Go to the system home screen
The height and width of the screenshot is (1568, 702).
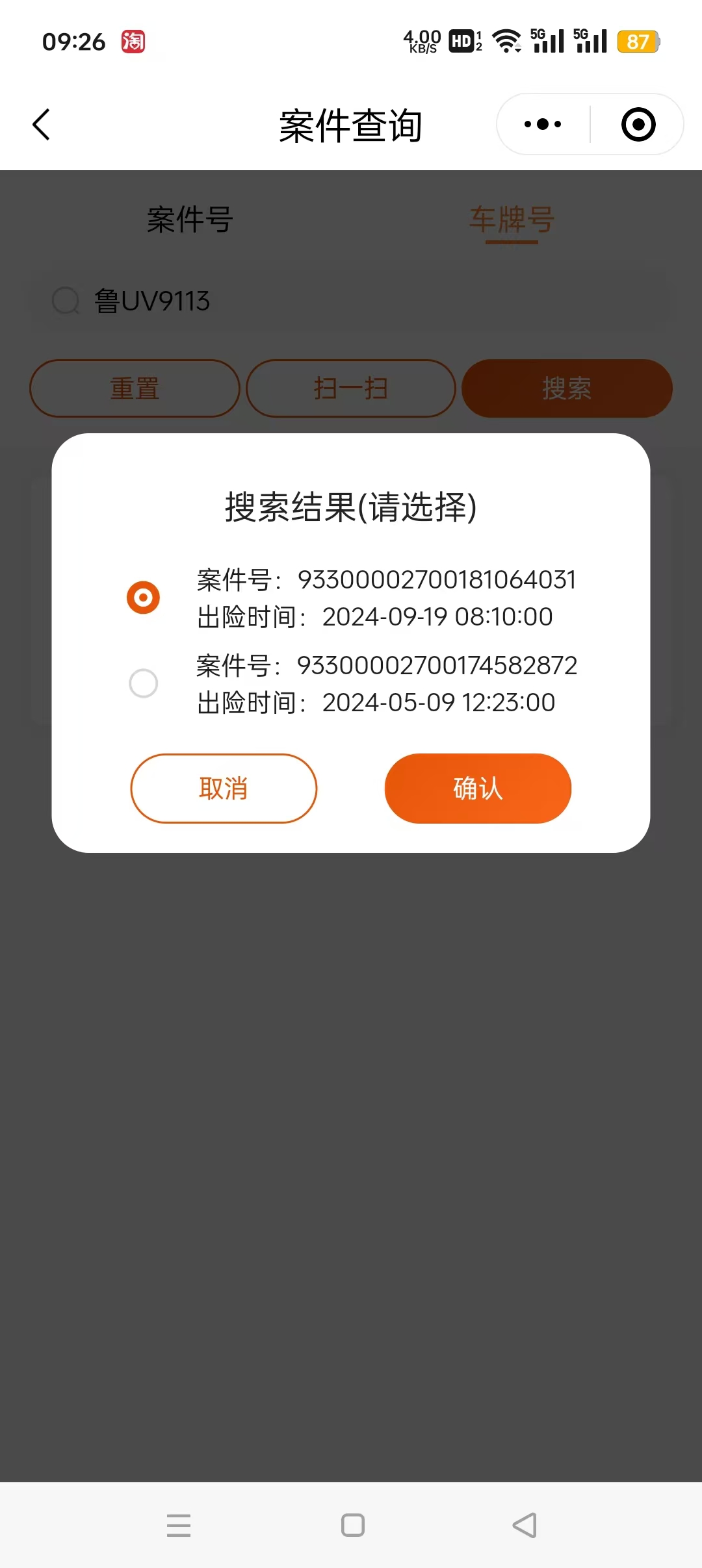coord(353,1525)
